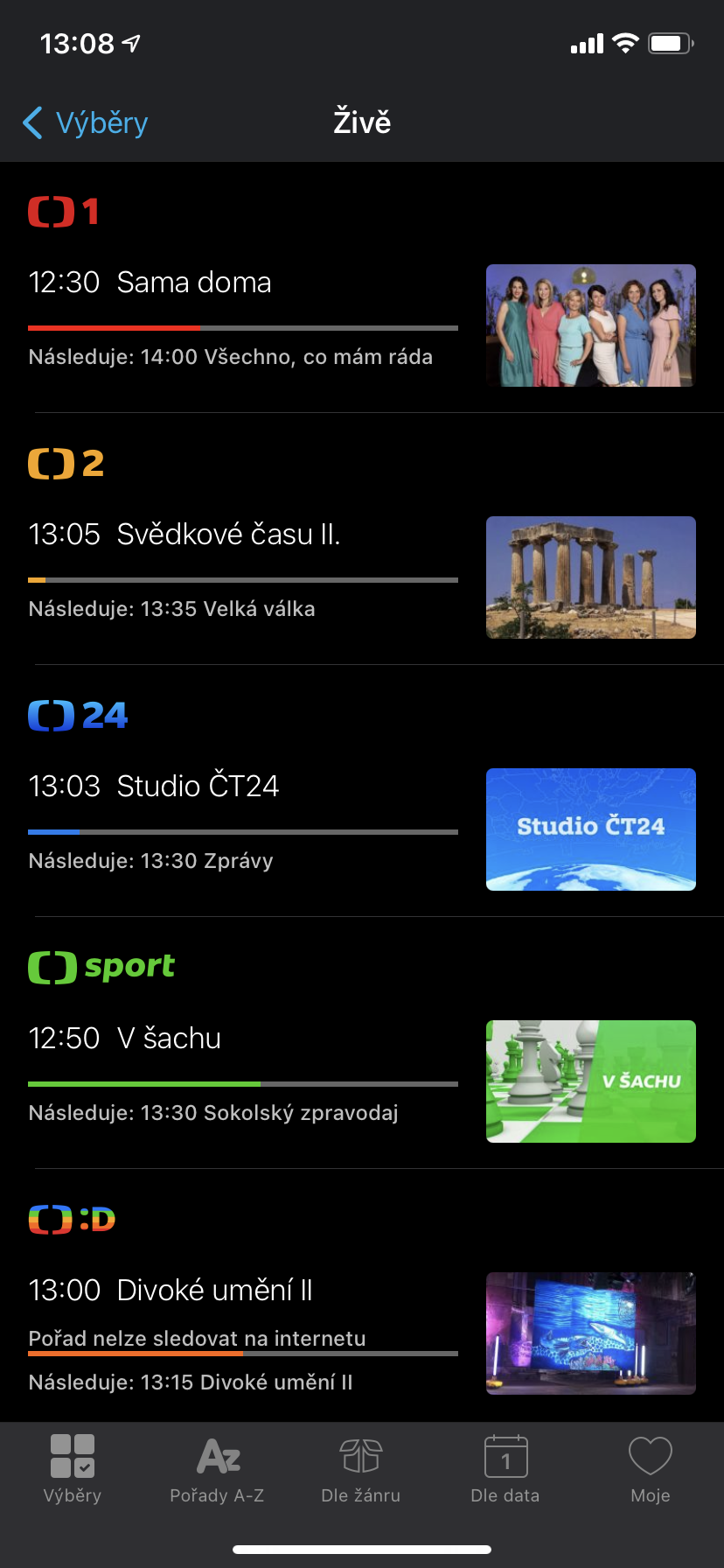
Task: Go back to Výběry
Action: point(86,123)
